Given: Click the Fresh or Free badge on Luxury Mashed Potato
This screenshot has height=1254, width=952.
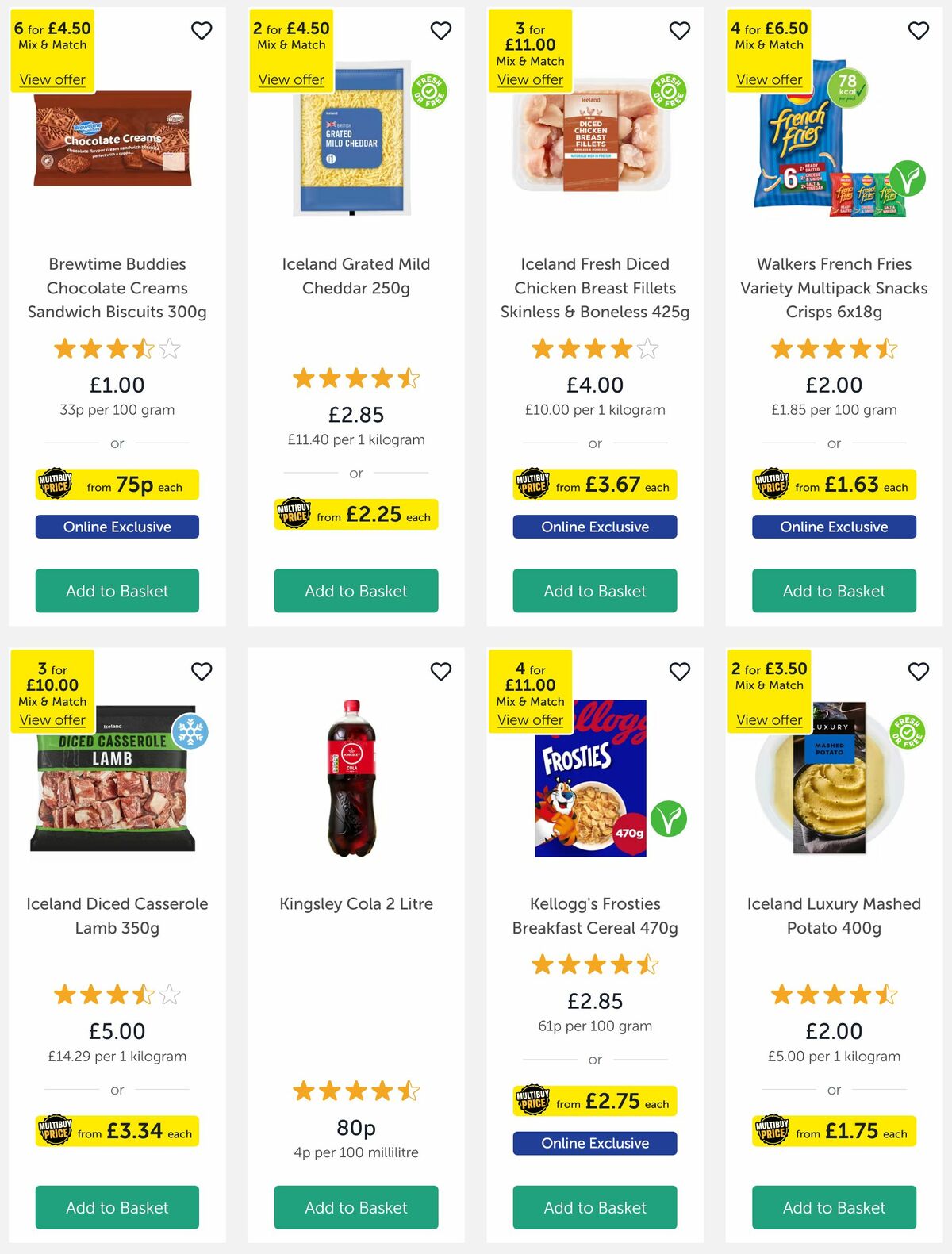Looking at the screenshot, I should click(908, 730).
